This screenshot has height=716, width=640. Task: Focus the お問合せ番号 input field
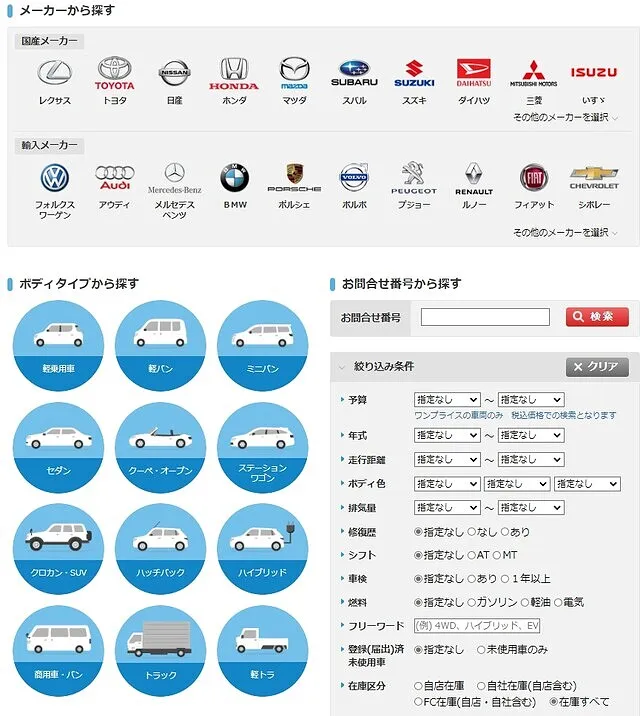(x=485, y=317)
